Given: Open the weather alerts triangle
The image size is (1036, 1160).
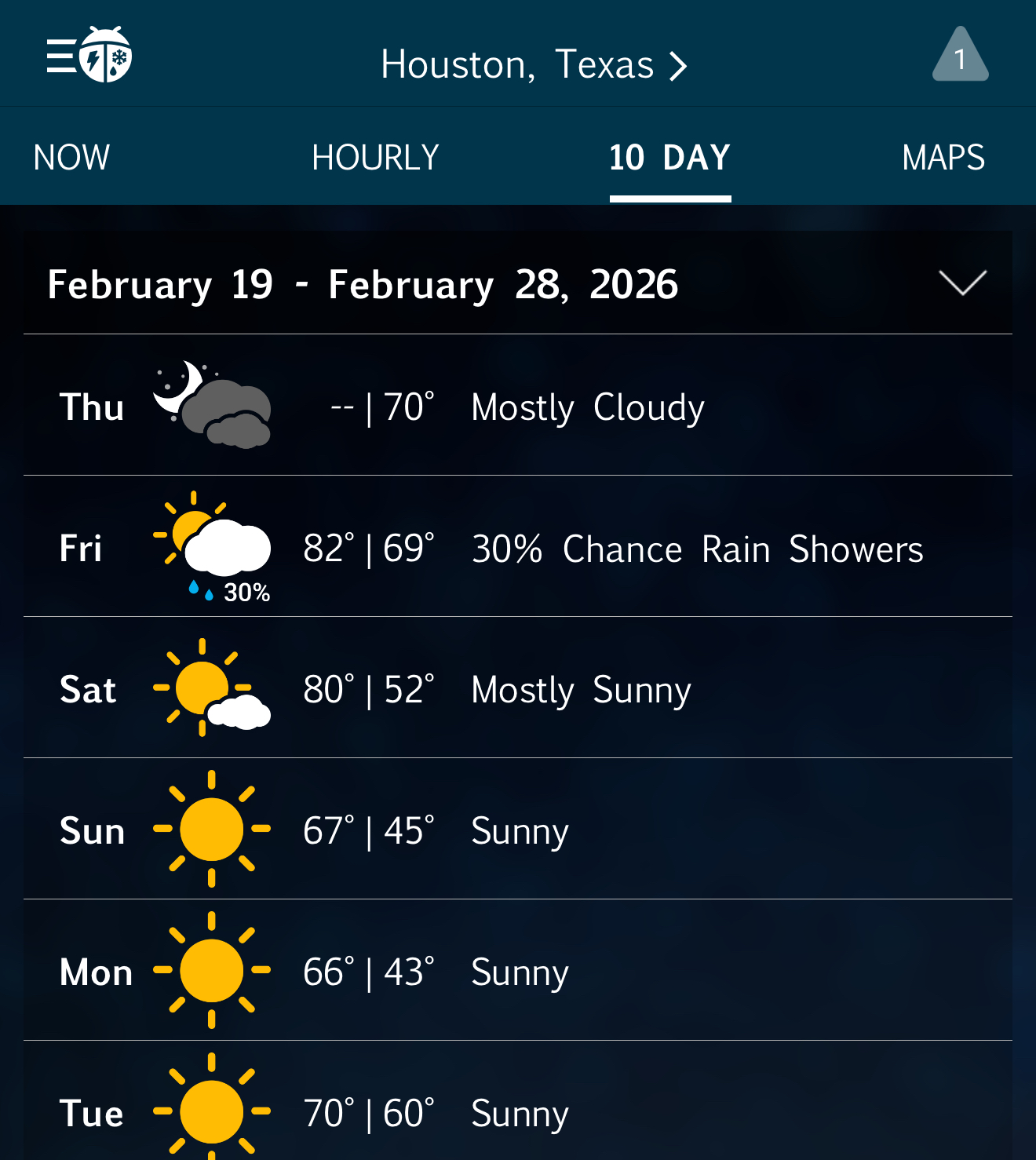Looking at the screenshot, I should [960, 56].
